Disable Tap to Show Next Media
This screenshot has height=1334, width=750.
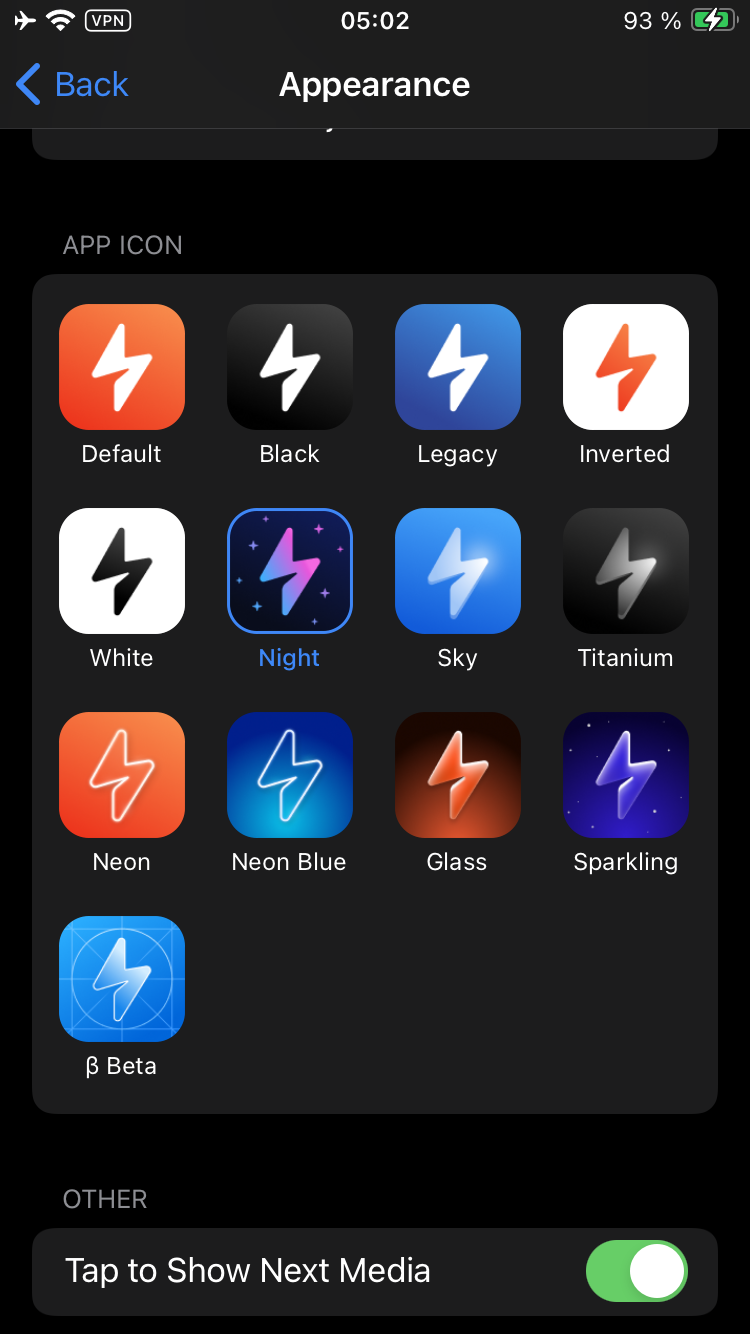point(637,1271)
